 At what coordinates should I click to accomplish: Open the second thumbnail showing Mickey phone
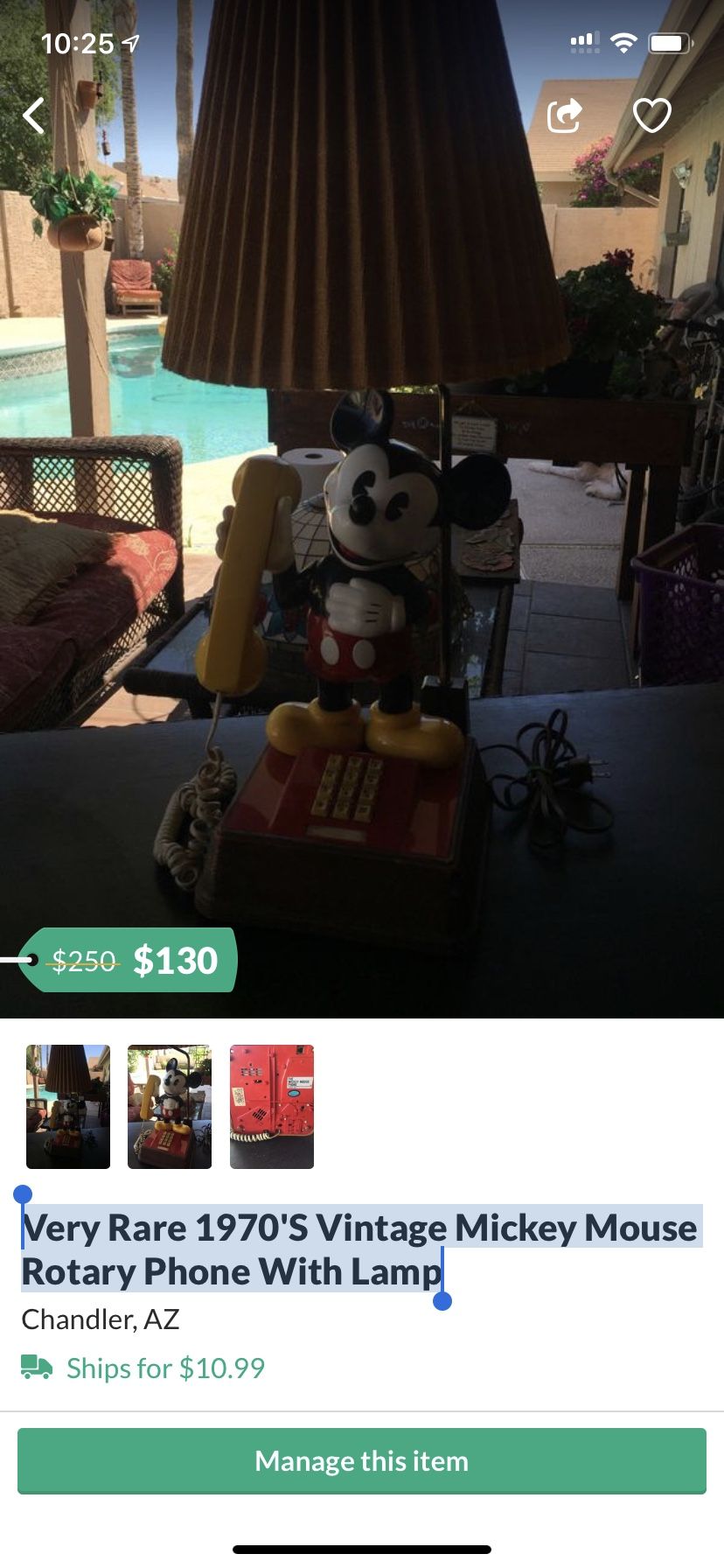pyautogui.click(x=170, y=1106)
